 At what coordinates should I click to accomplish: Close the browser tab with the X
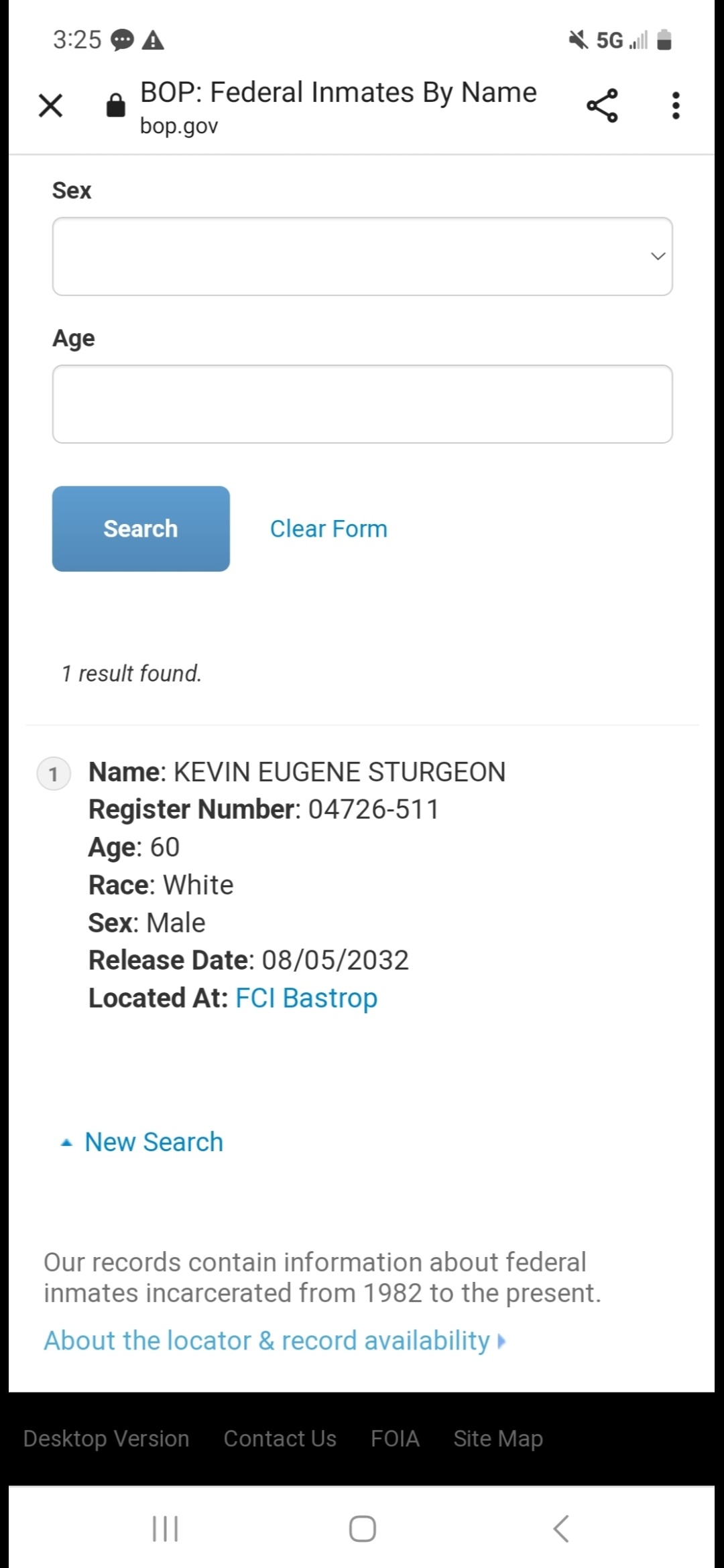click(x=51, y=105)
